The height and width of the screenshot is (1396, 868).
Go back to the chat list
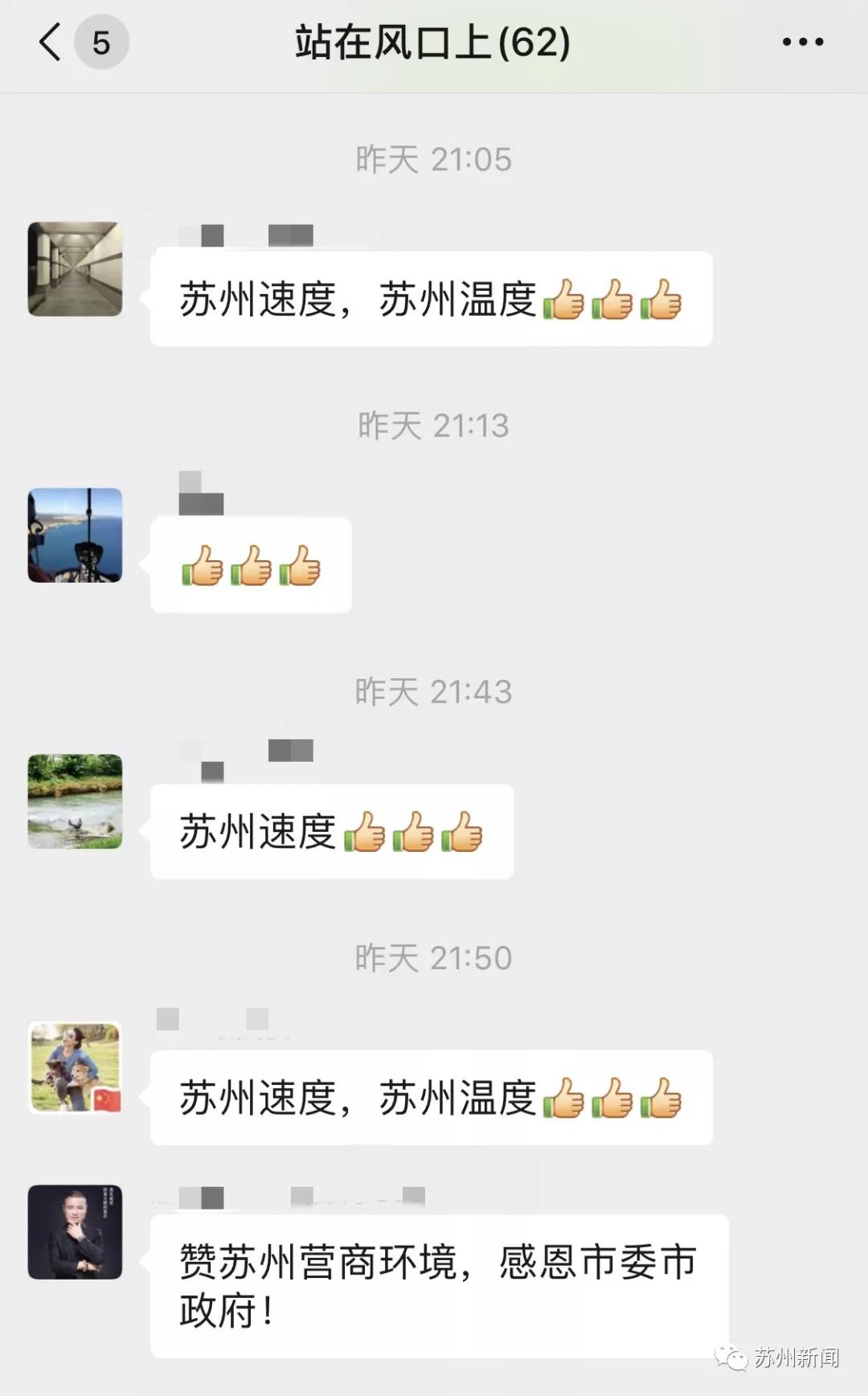[51, 43]
